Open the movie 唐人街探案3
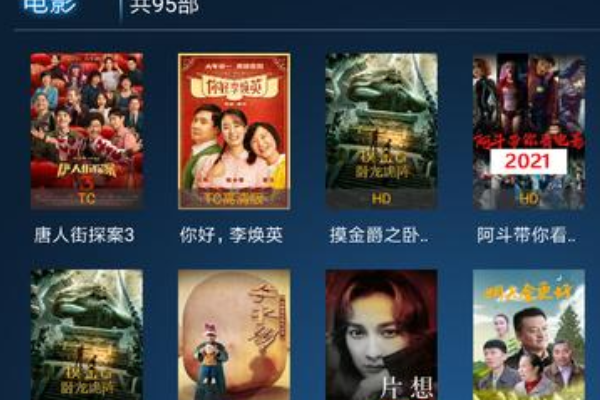 pyautogui.click(x=86, y=130)
